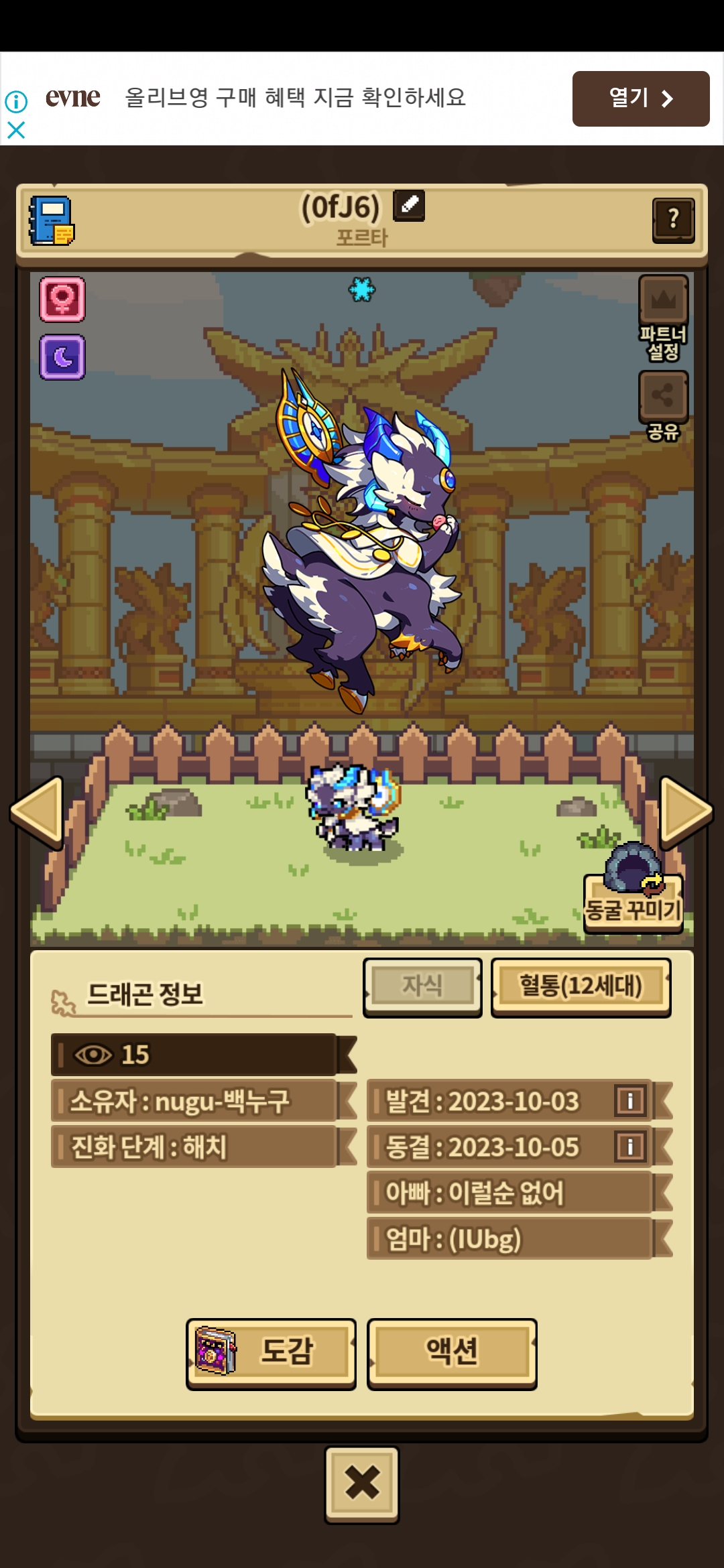Open the 자식 offspring button
This screenshot has width=724, height=1568.
(422, 986)
